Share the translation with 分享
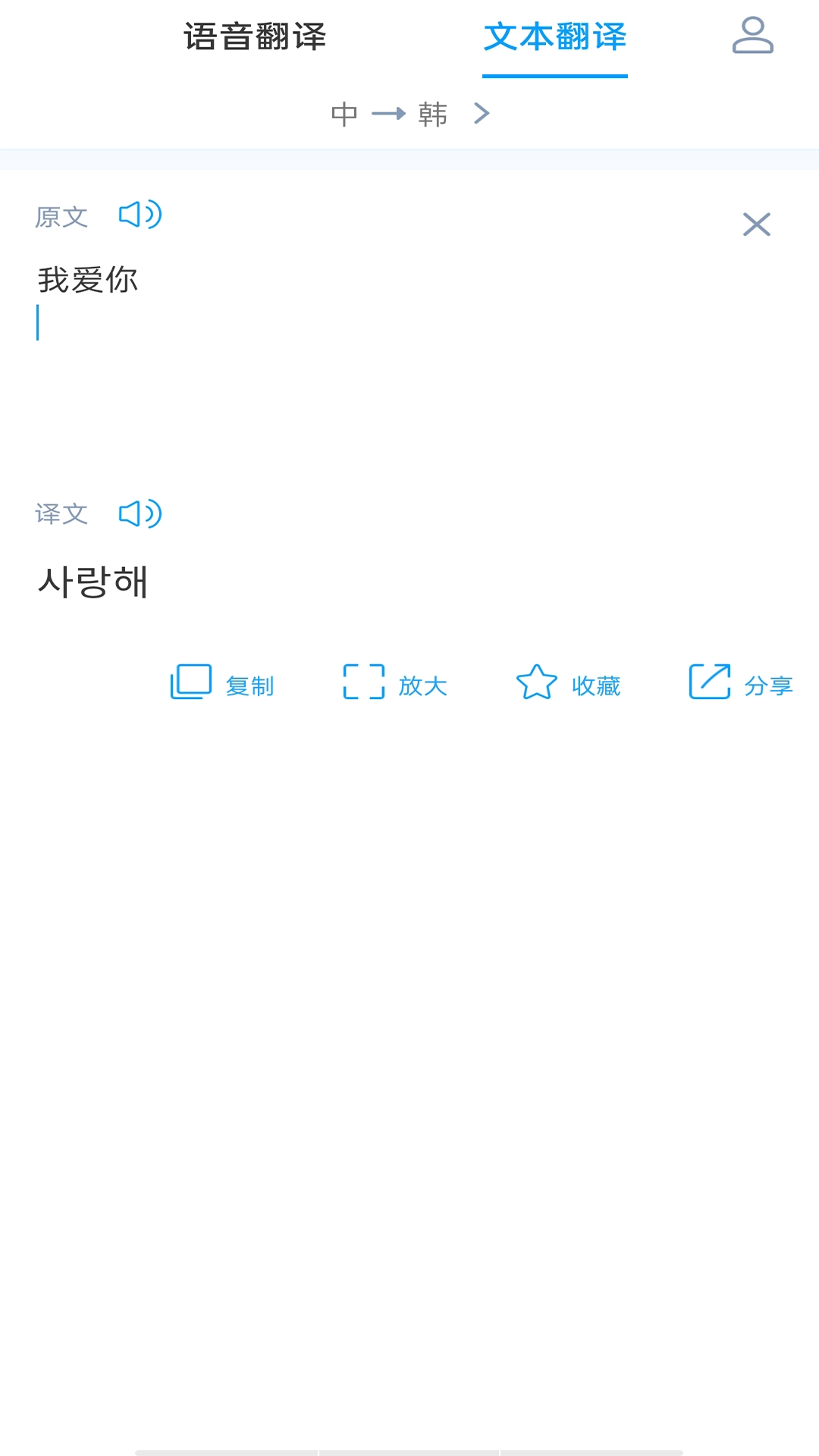 click(x=741, y=682)
